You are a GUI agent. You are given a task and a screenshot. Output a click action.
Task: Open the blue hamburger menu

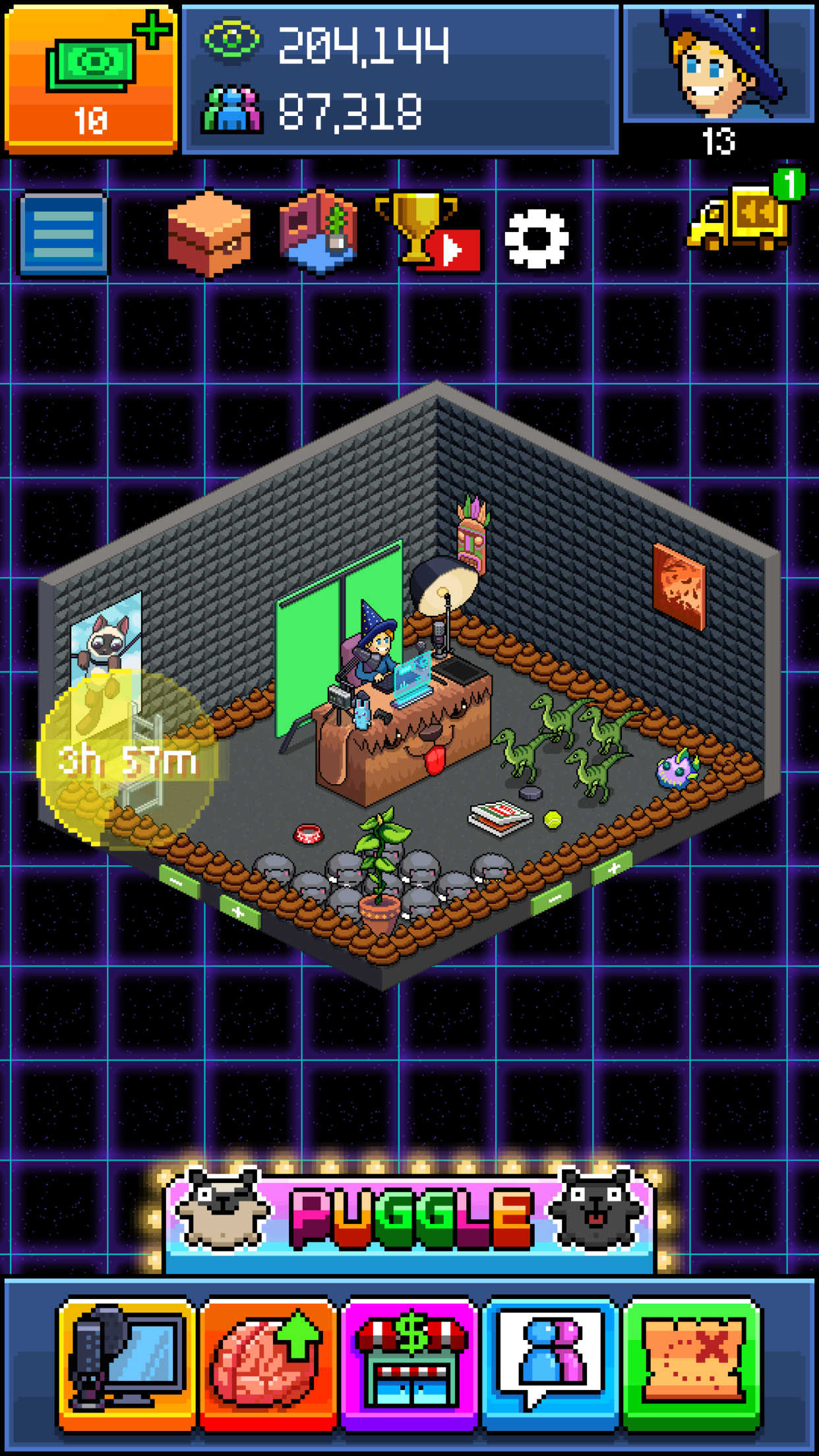[x=64, y=233]
